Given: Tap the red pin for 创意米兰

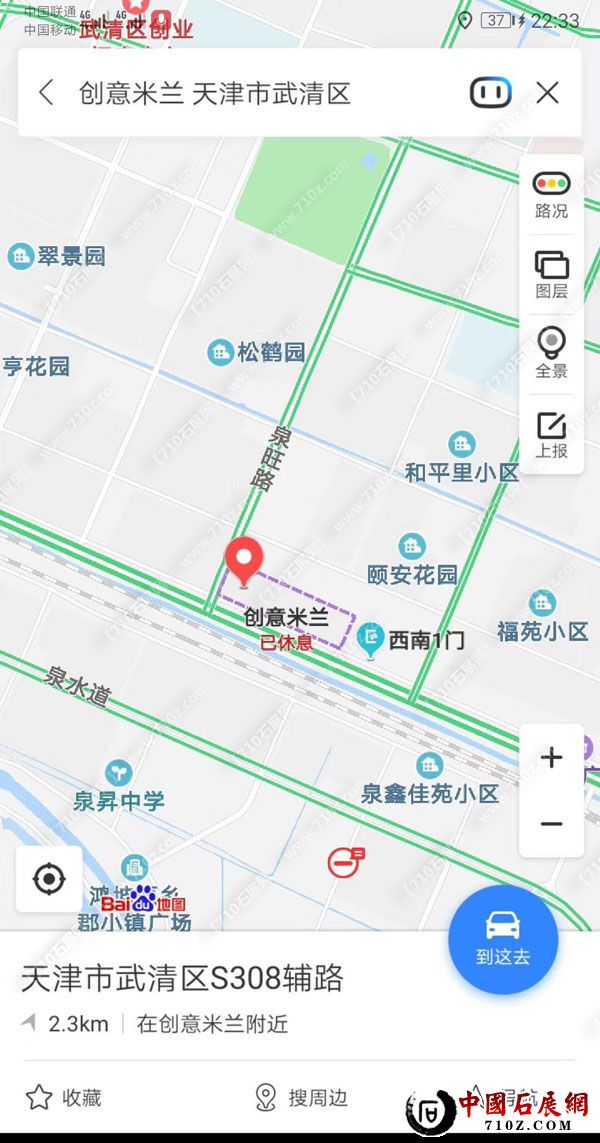Looking at the screenshot, I should (x=243, y=561).
